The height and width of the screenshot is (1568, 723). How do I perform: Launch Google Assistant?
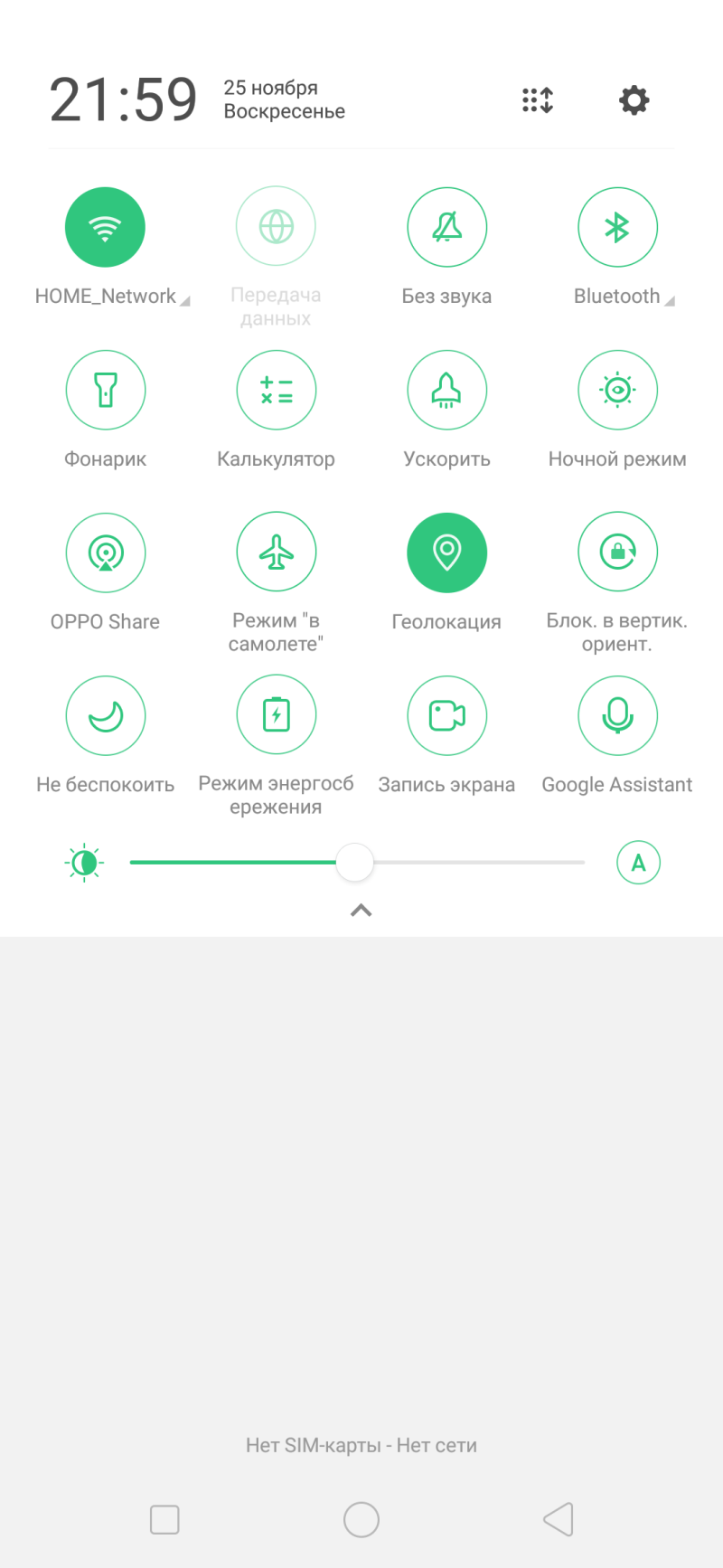(x=617, y=715)
